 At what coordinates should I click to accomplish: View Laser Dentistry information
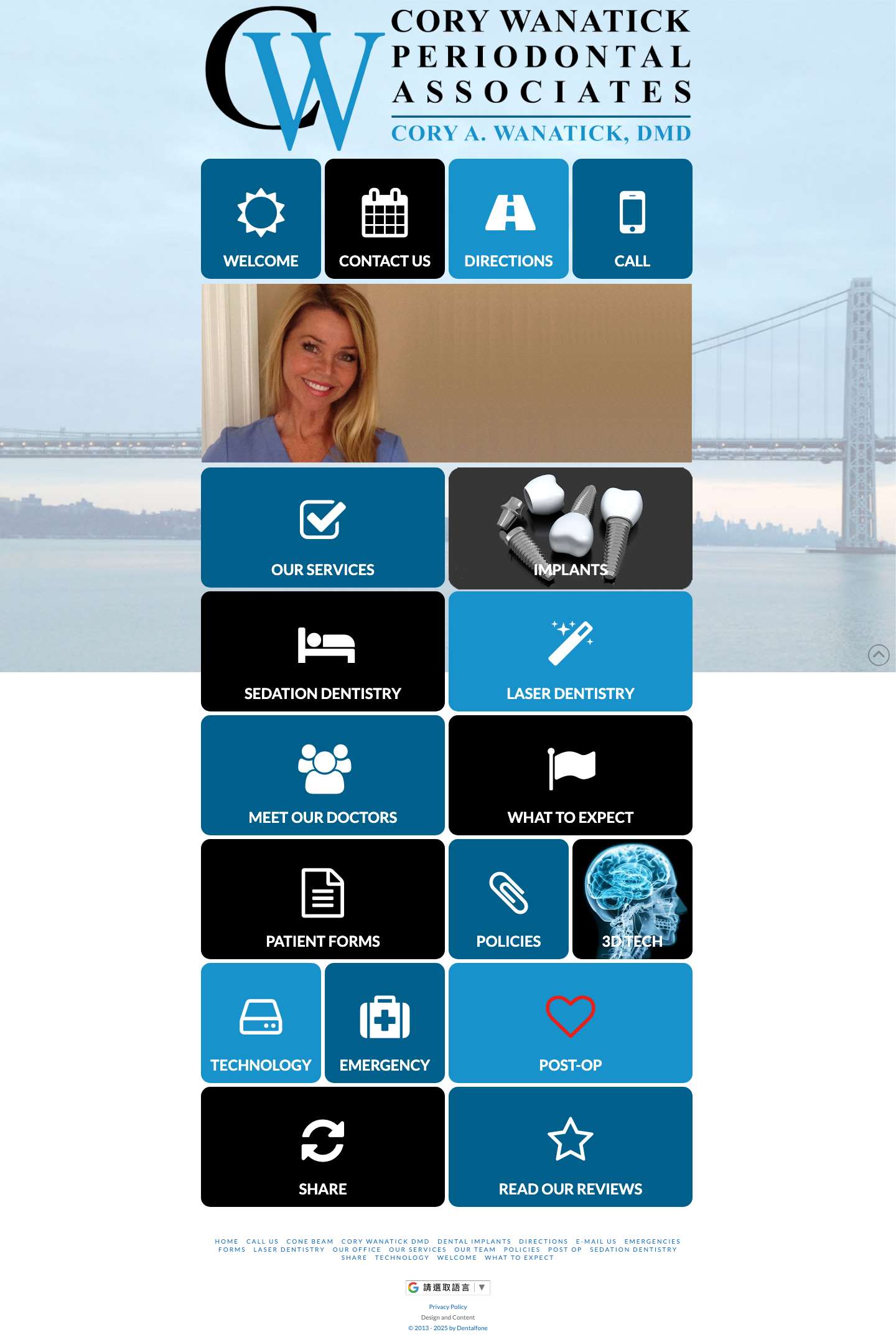(x=570, y=651)
